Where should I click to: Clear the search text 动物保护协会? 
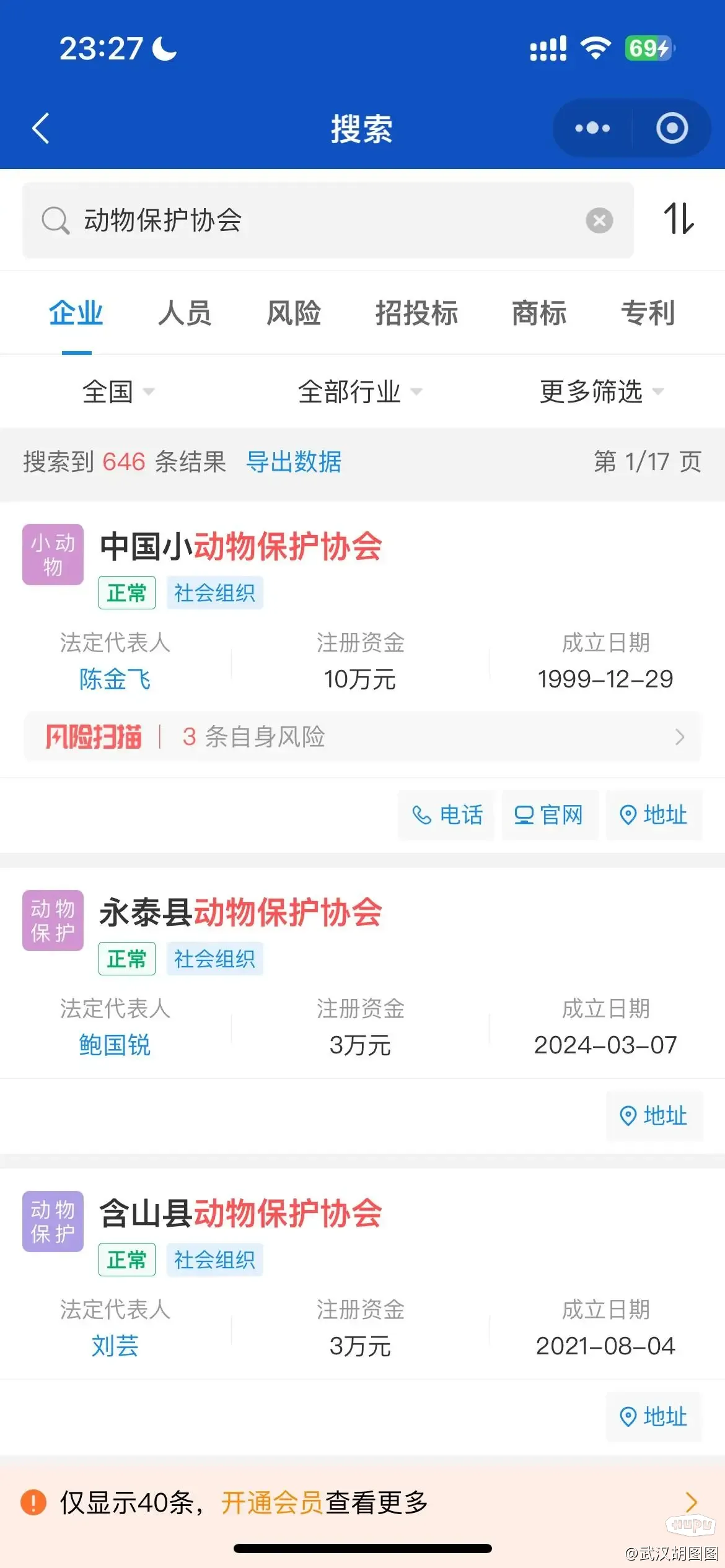(599, 220)
